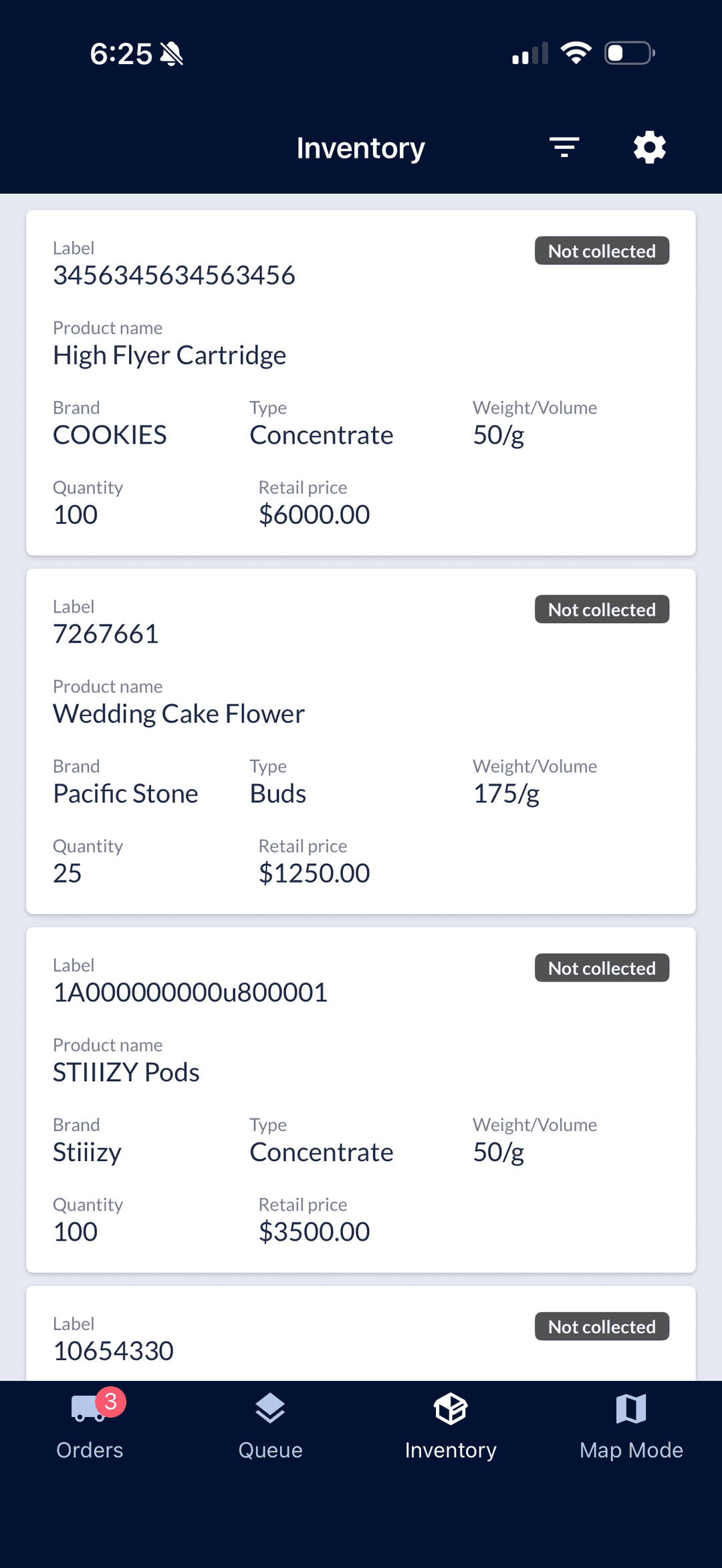
Task: Select the Orders truck icon
Action: click(x=89, y=1409)
